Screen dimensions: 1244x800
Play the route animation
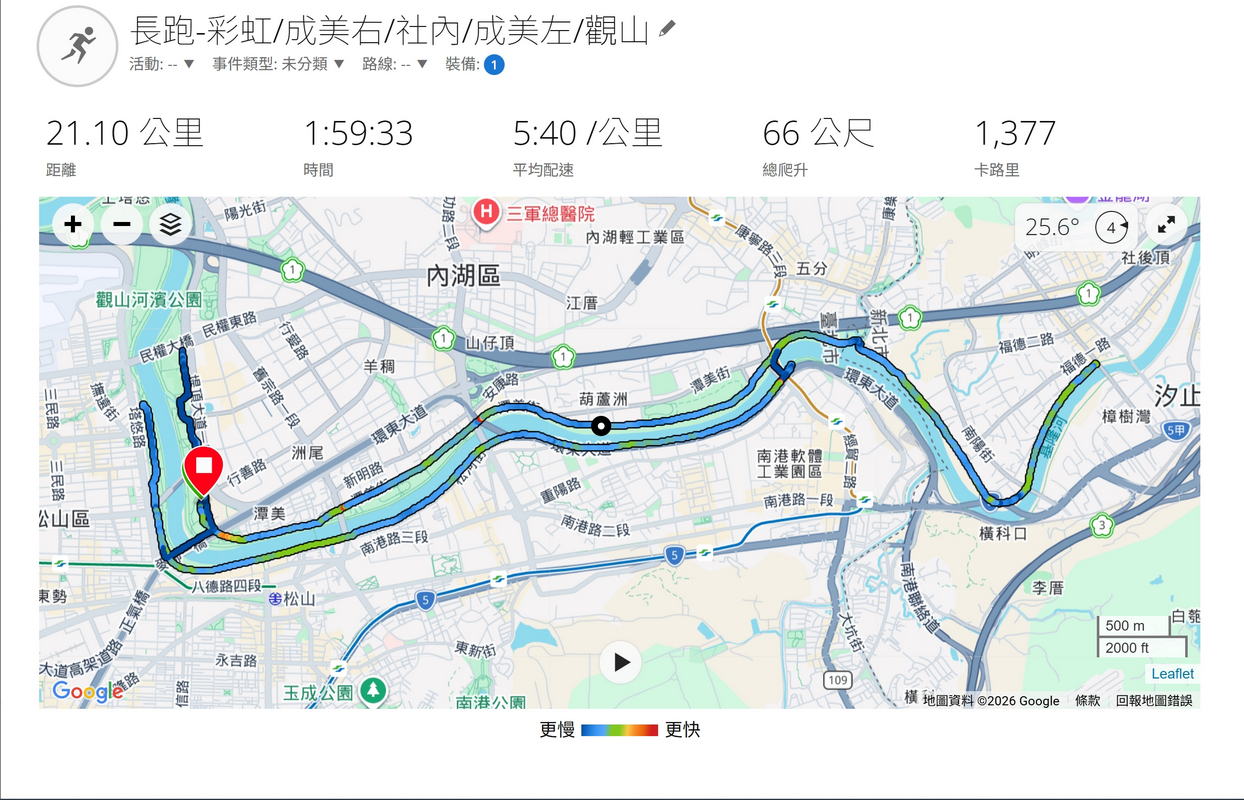coord(620,662)
